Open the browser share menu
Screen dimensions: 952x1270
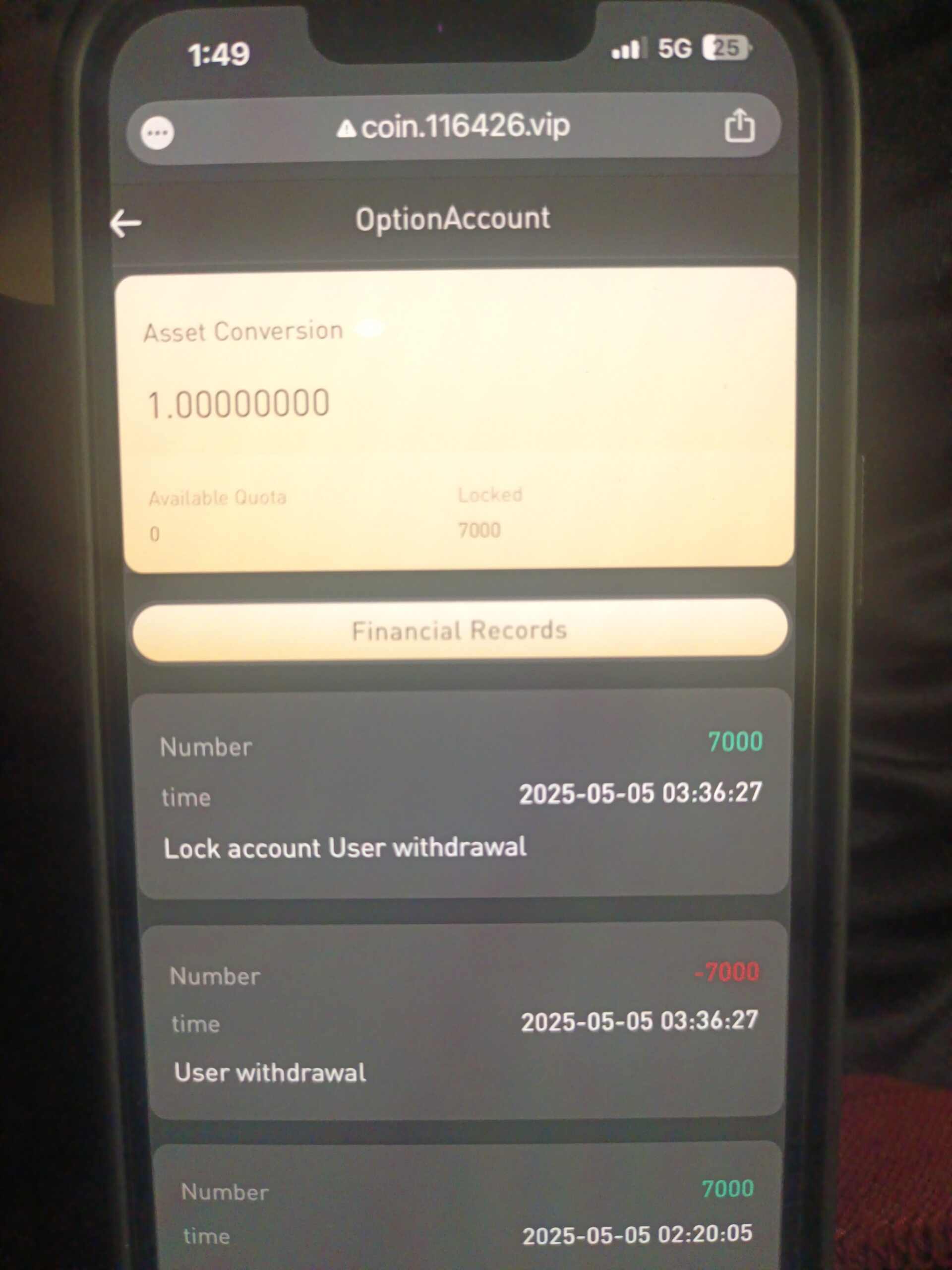739,126
